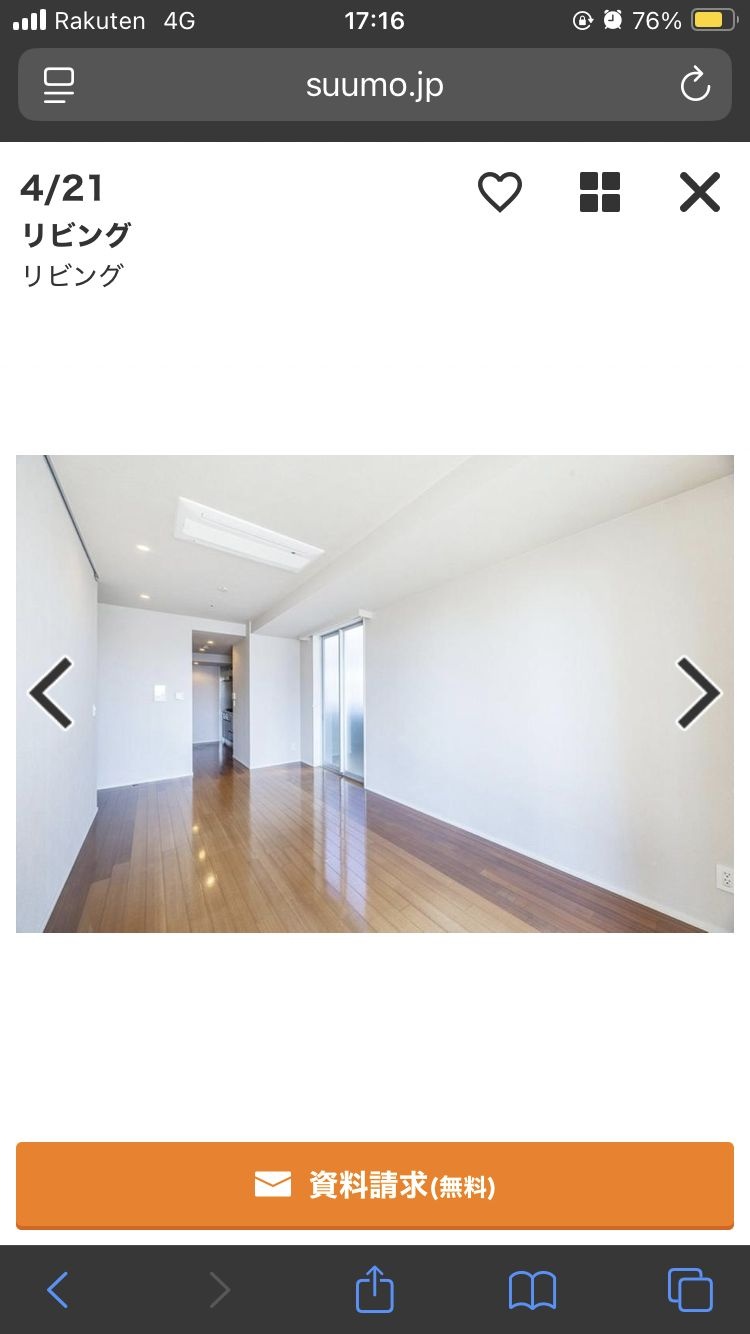Go back in Safari
Image resolution: width=750 pixels, height=1334 pixels.
point(58,1290)
